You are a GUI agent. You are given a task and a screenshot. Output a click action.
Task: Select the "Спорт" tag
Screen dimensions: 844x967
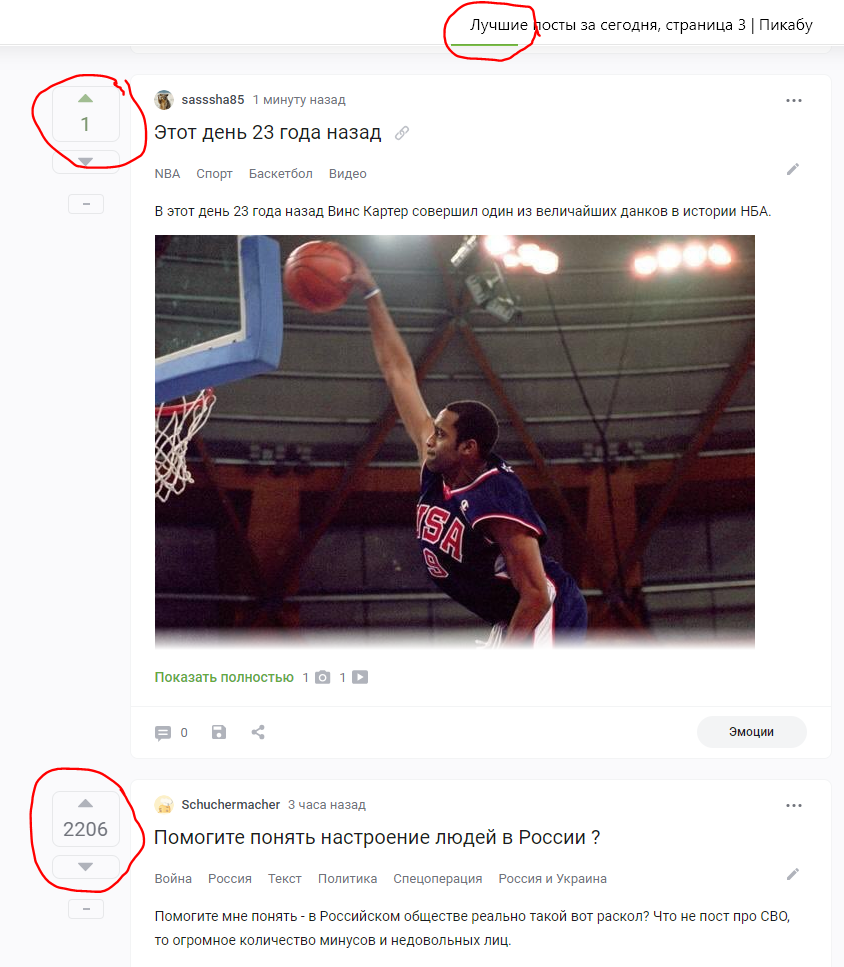pyautogui.click(x=214, y=174)
